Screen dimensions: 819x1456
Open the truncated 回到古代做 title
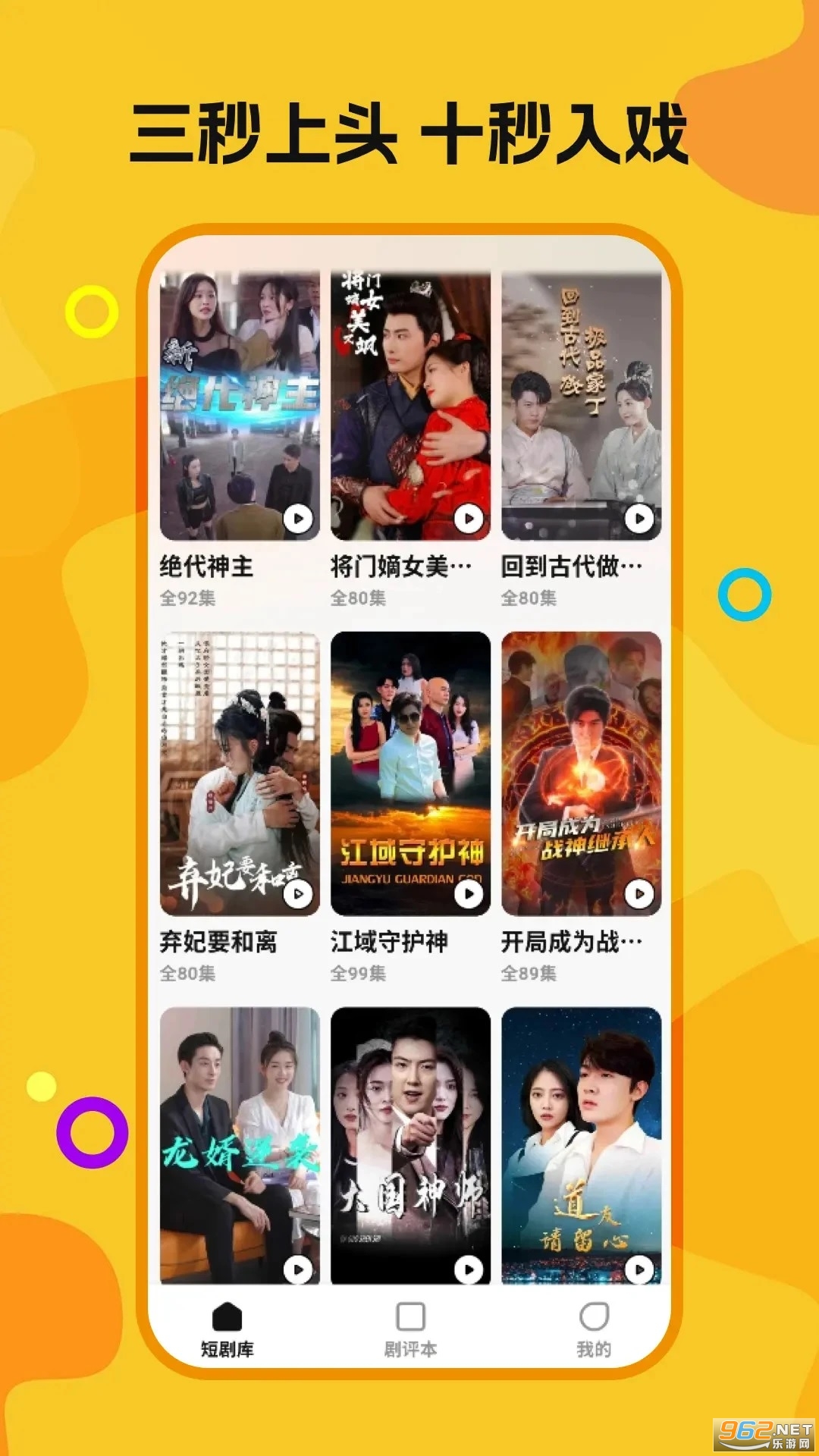574,566
